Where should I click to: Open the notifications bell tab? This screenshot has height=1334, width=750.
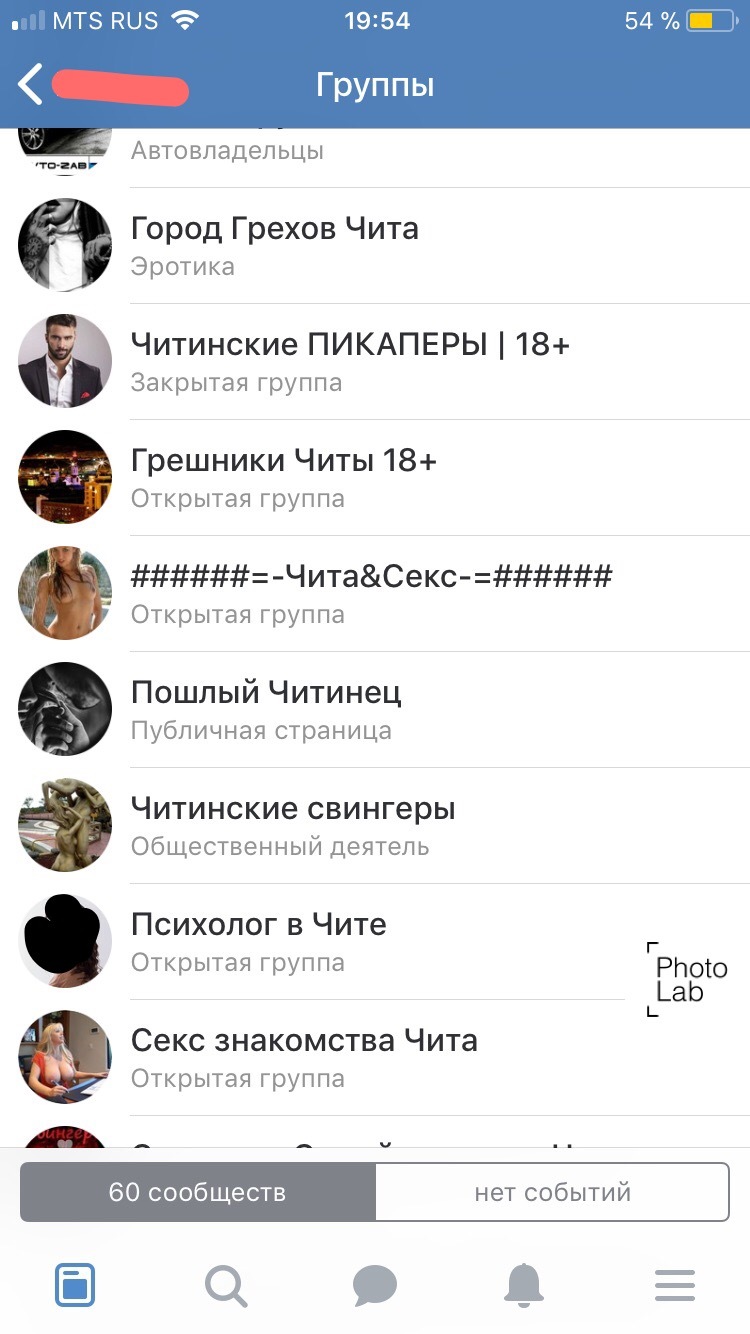(525, 1285)
